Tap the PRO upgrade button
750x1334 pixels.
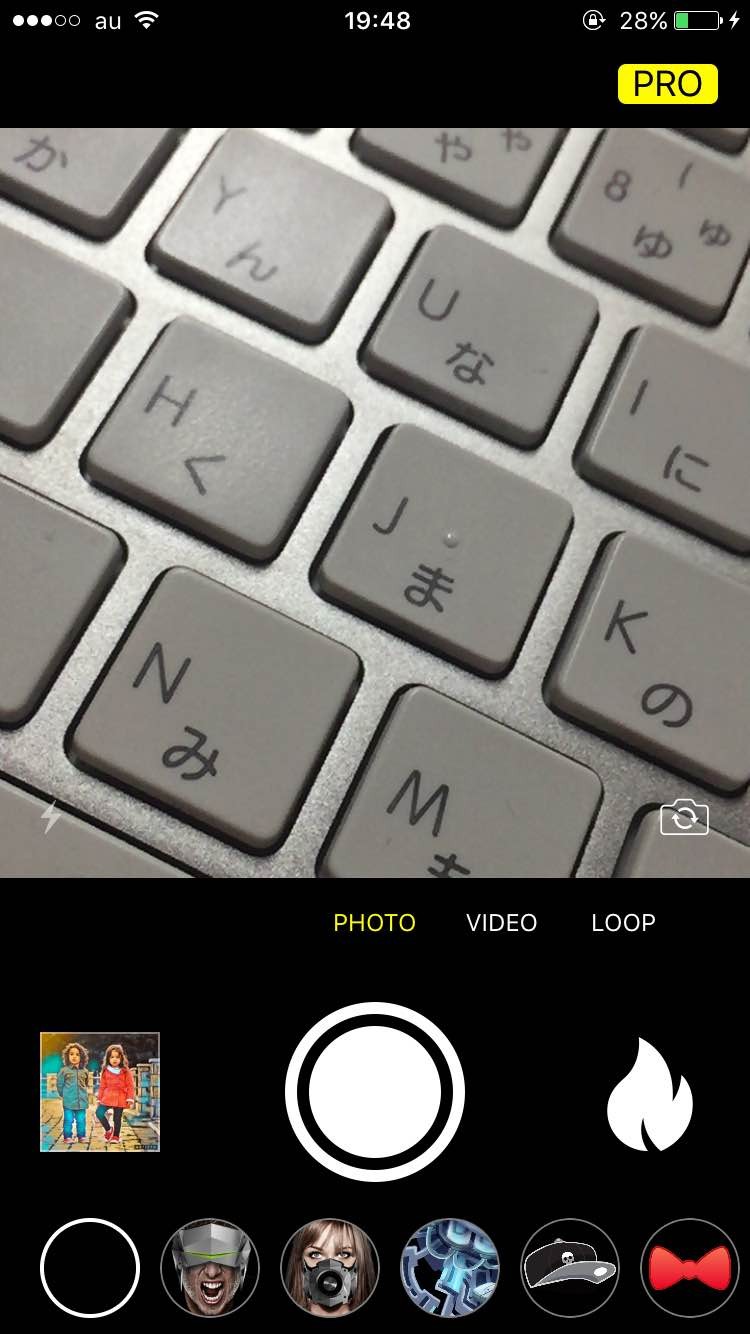[x=667, y=84]
